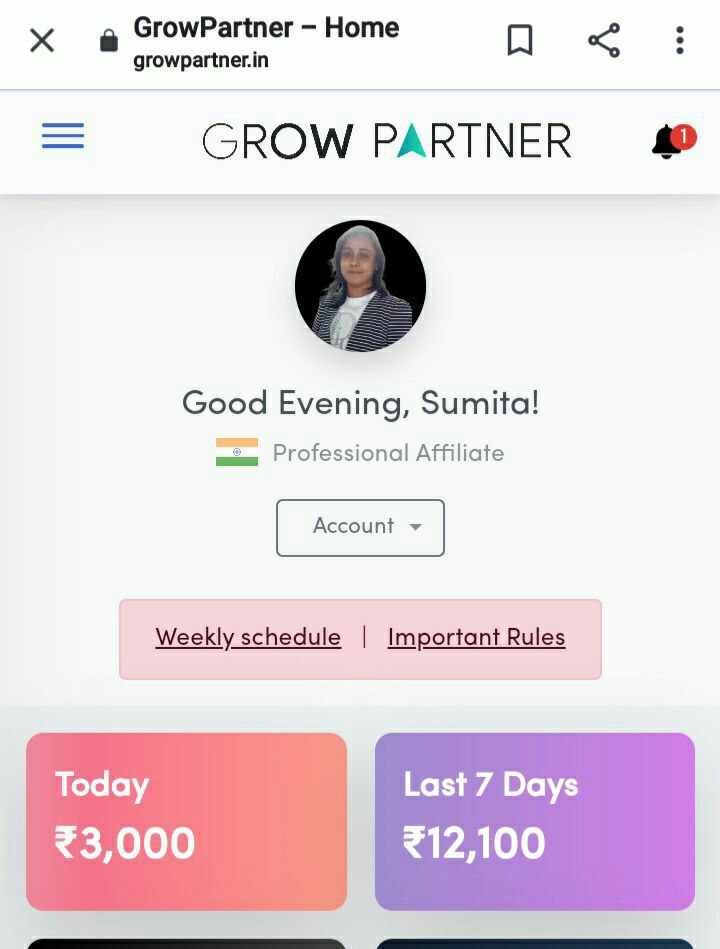View the Important Rules link

coord(476,638)
